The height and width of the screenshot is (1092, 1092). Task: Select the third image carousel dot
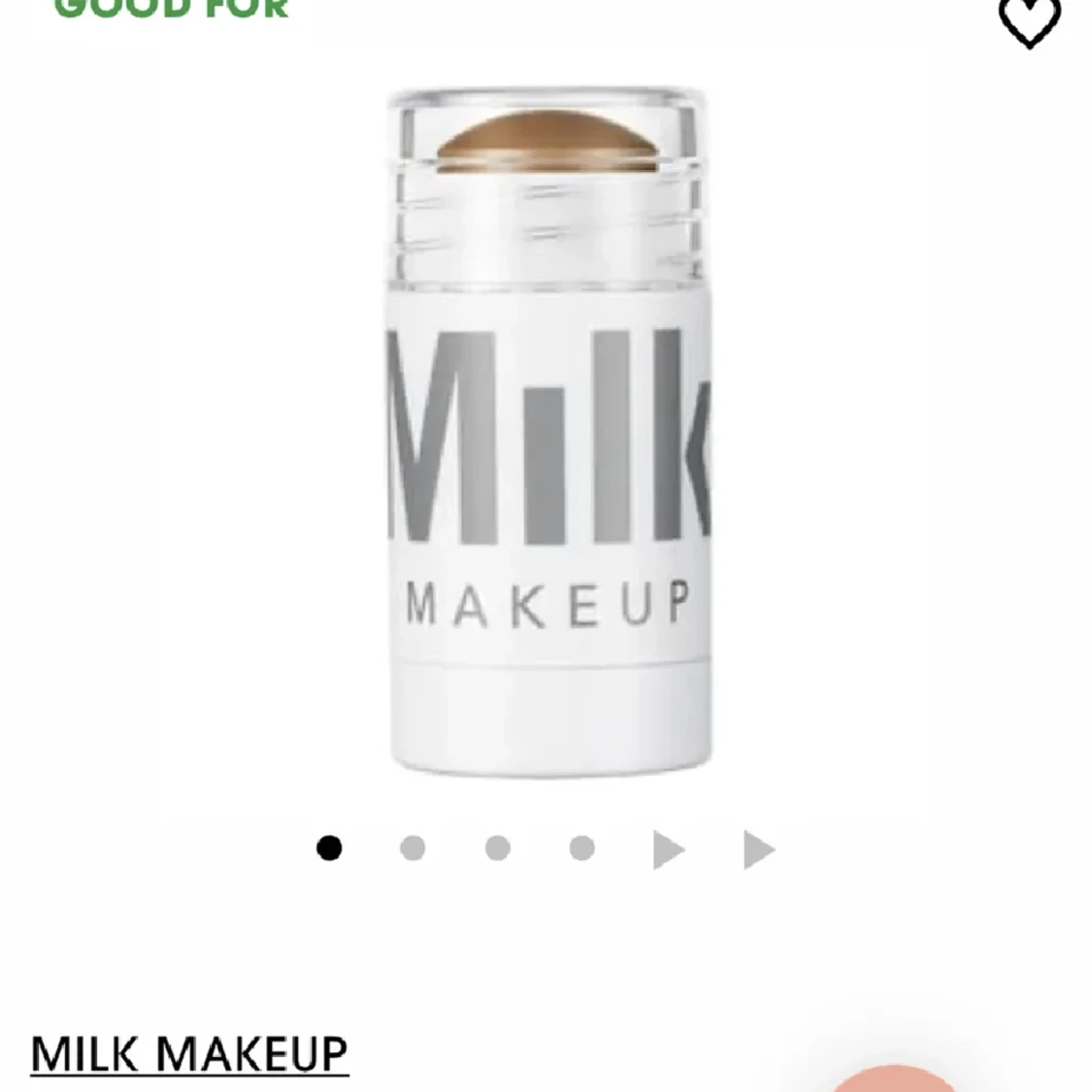point(498,849)
